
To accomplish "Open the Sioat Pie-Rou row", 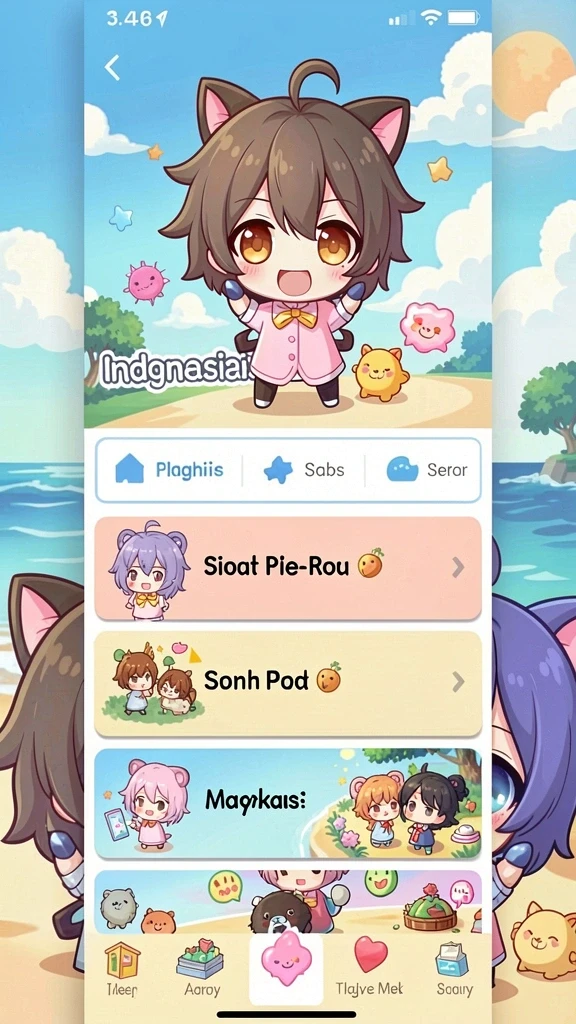I will [288, 568].
